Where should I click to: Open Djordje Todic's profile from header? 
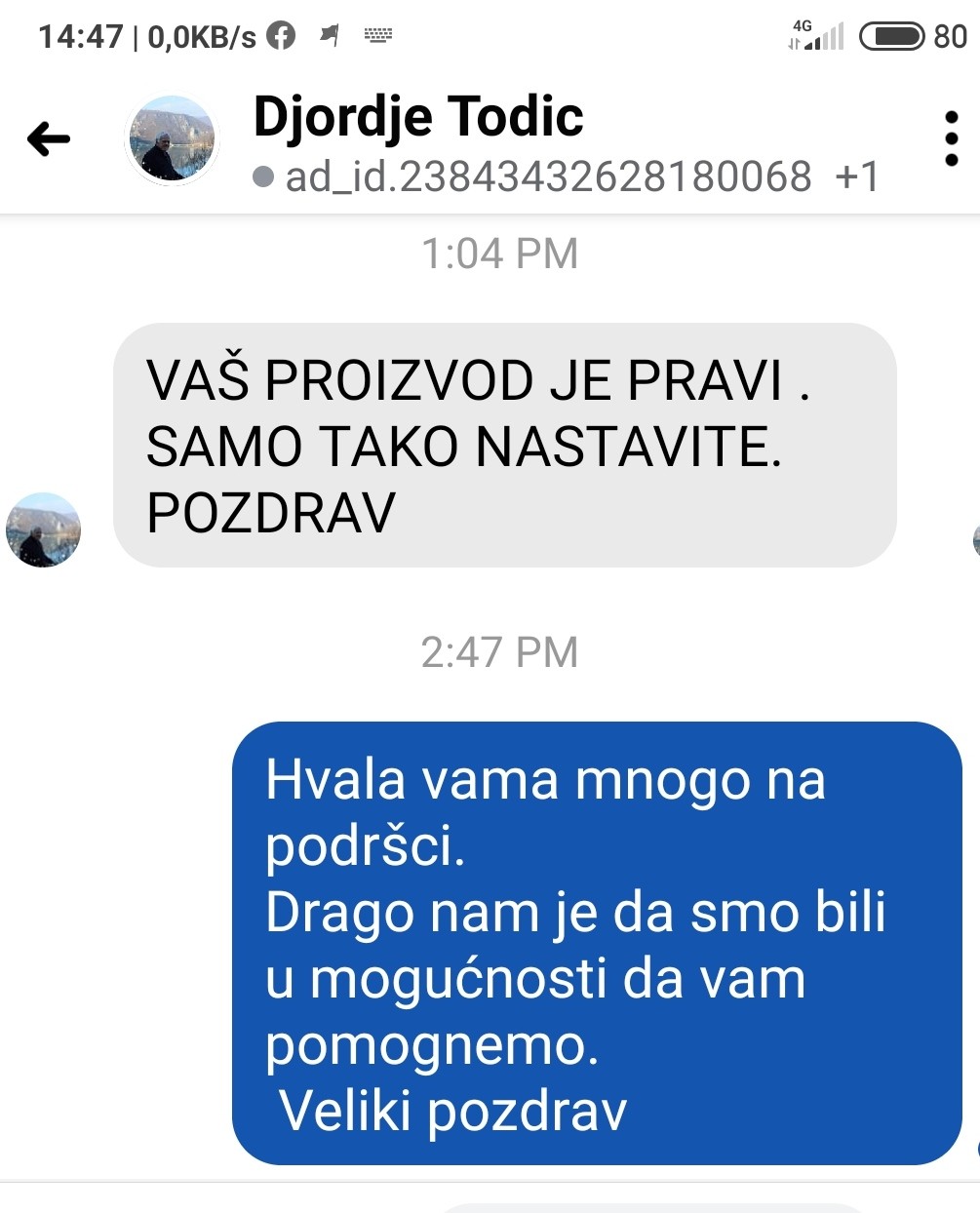417,117
